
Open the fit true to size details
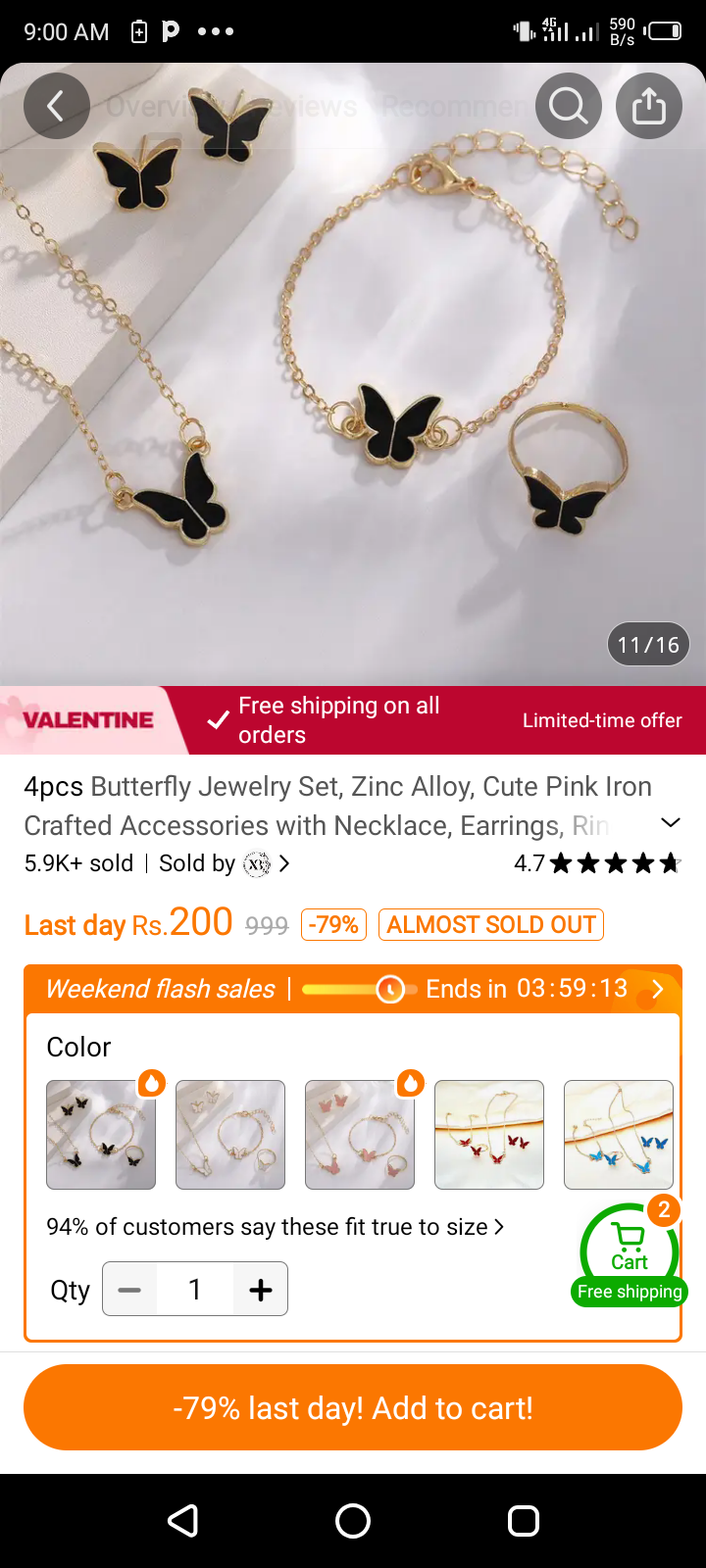tap(276, 1227)
